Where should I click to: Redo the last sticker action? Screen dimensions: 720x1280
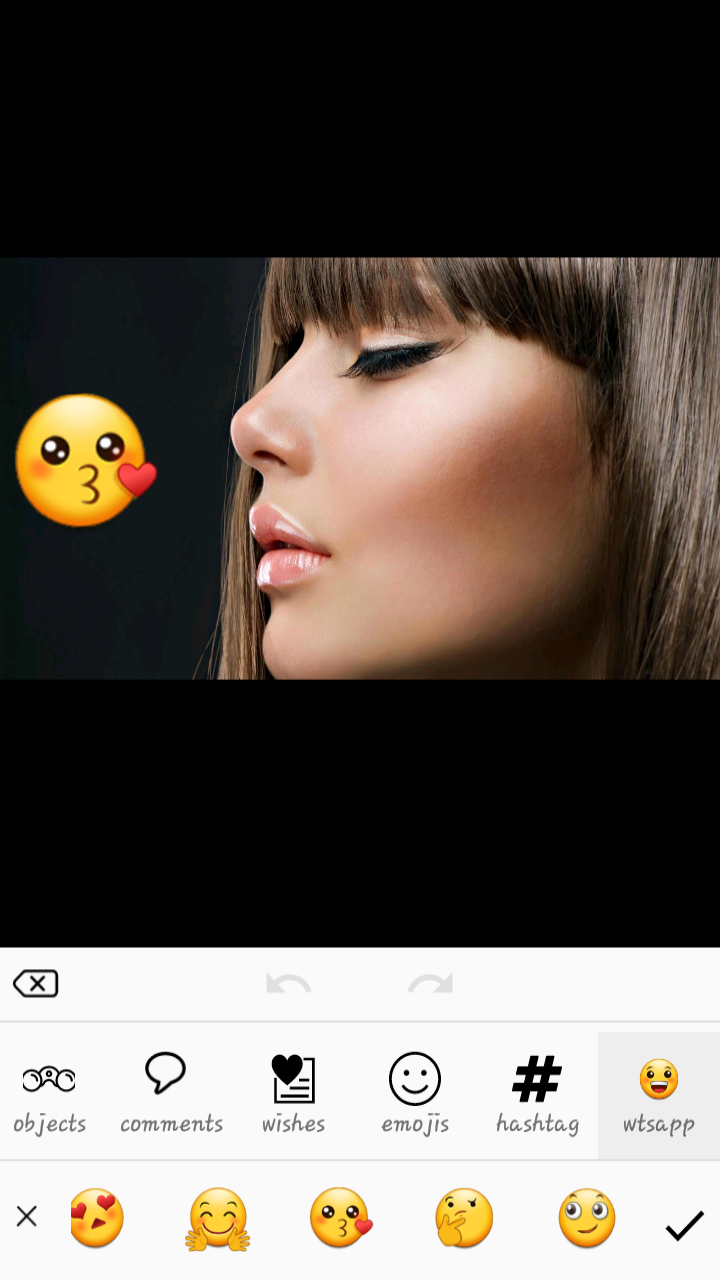431,984
